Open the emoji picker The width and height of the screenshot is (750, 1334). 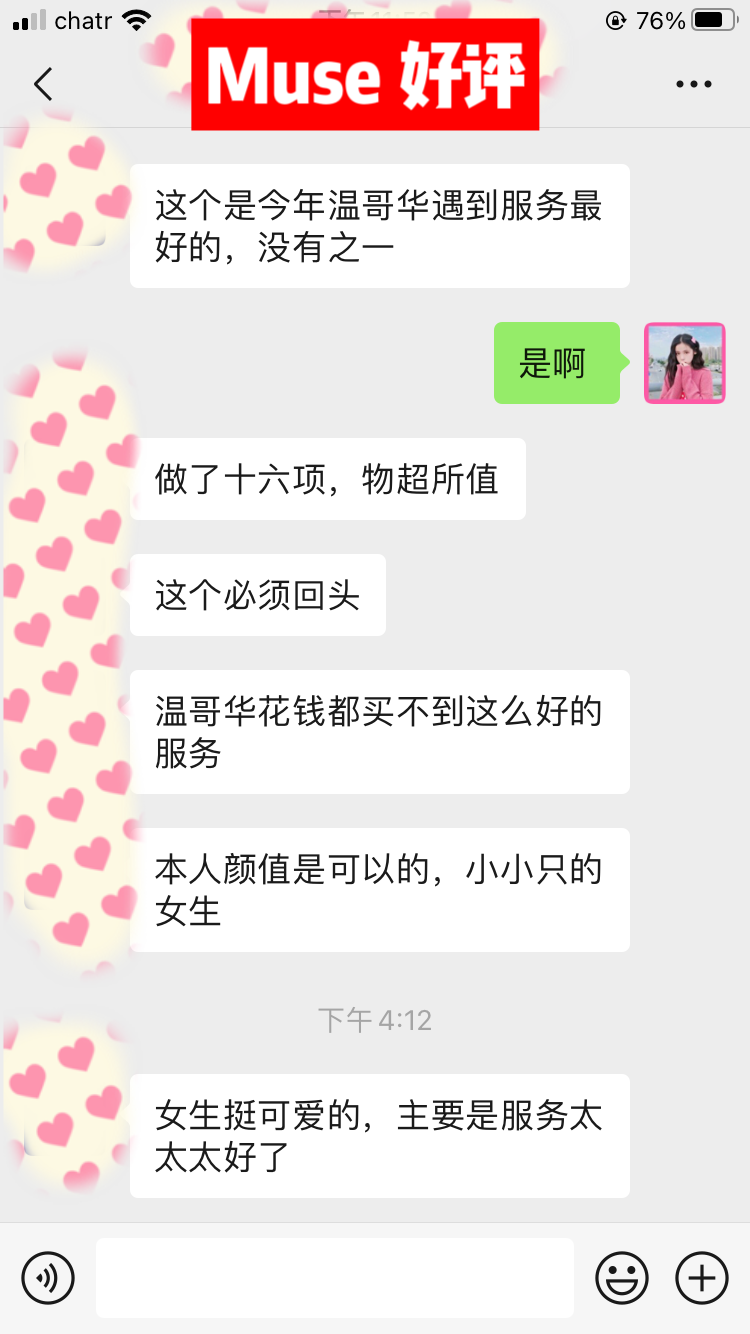pyautogui.click(x=622, y=1278)
